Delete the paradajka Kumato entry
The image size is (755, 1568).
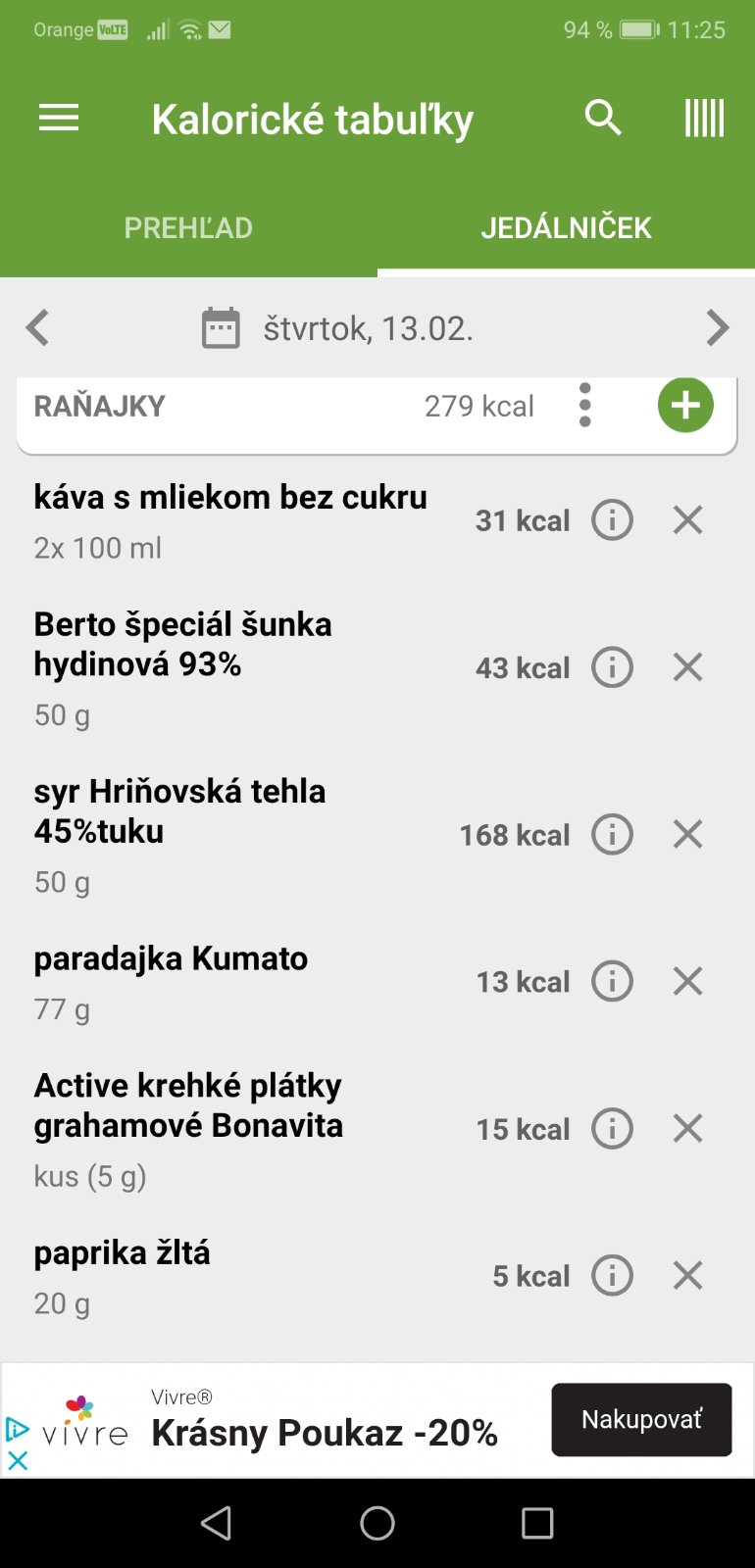688,981
